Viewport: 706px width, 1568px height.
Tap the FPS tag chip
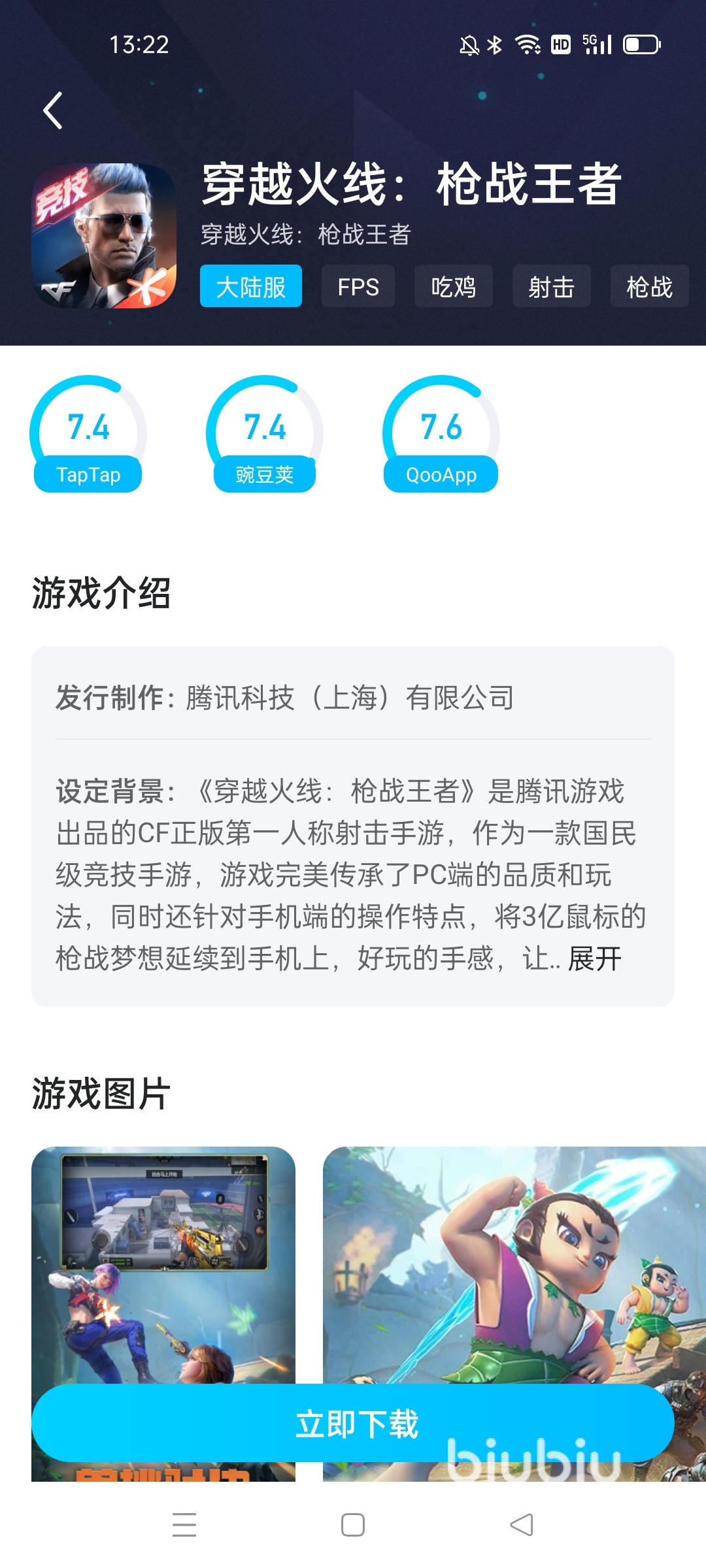(x=358, y=286)
